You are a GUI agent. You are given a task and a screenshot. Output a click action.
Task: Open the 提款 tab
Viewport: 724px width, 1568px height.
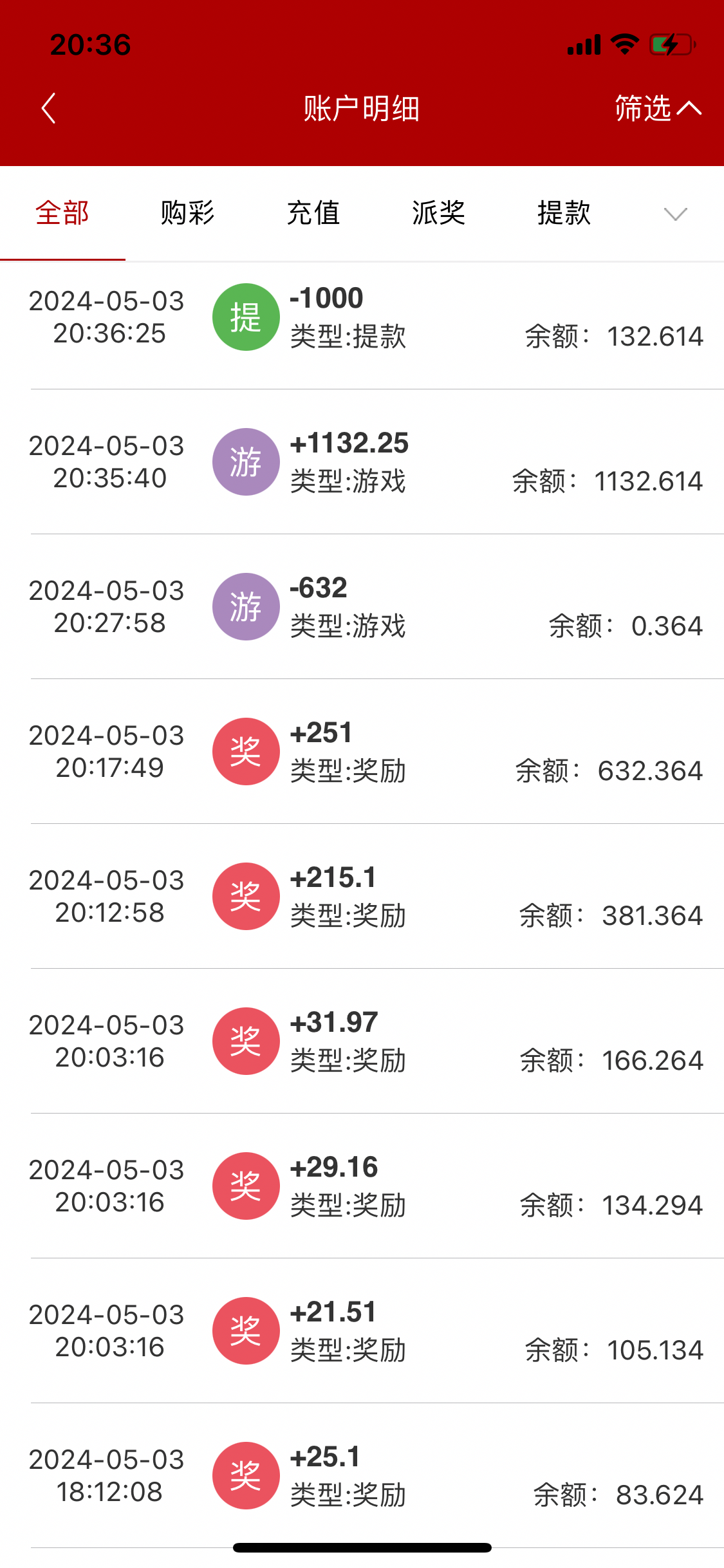(x=564, y=213)
